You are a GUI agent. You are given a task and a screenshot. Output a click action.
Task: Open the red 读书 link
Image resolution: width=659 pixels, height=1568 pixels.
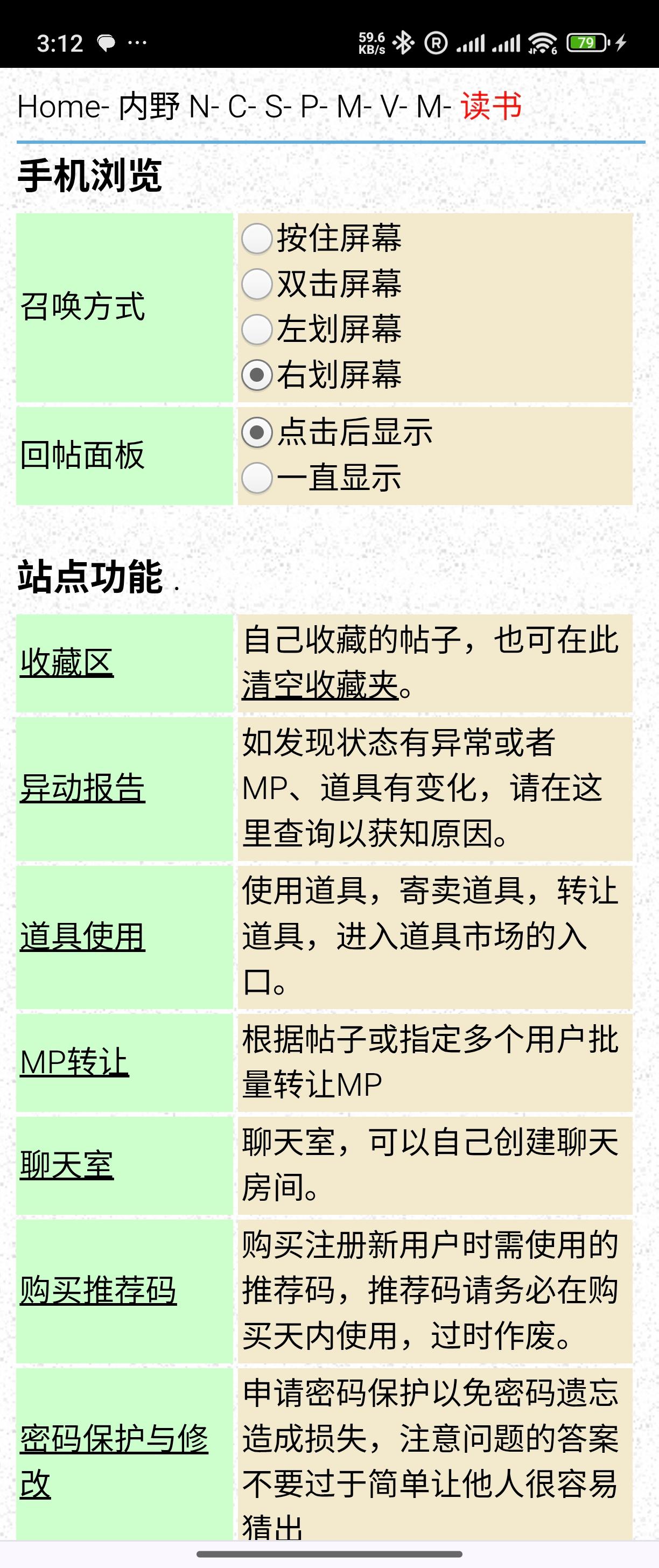coord(491,107)
